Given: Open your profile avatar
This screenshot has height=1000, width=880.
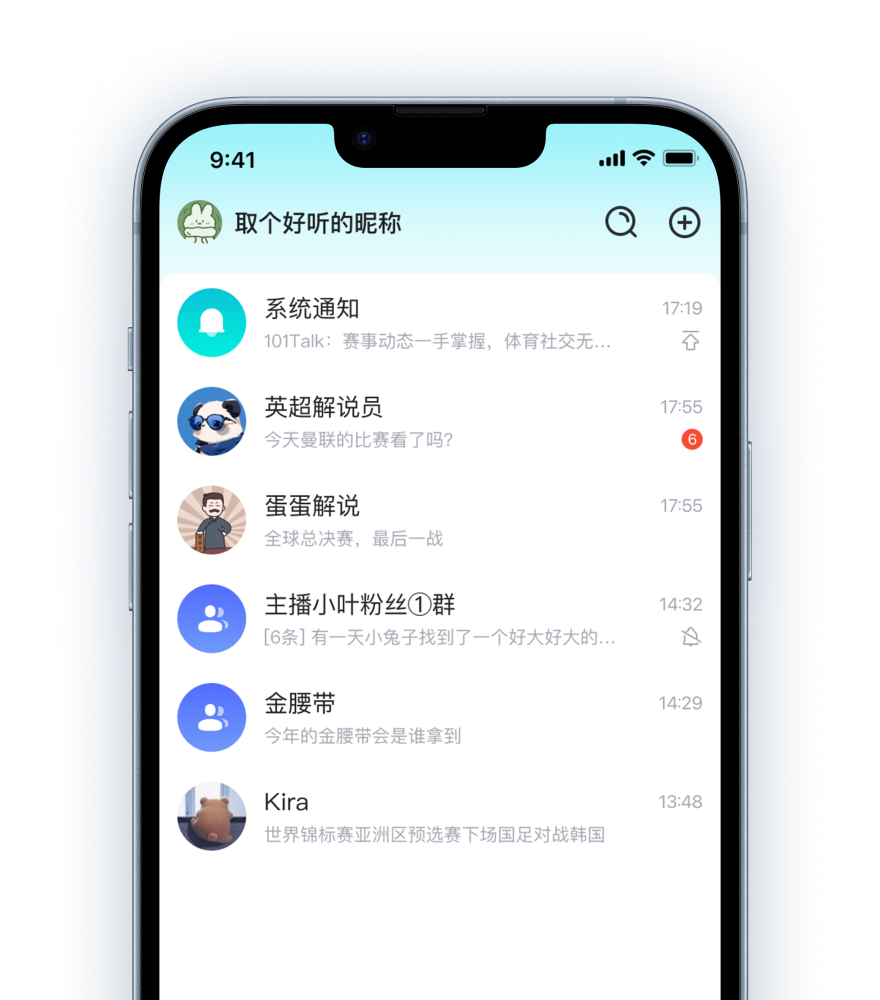Looking at the screenshot, I should (x=200, y=222).
